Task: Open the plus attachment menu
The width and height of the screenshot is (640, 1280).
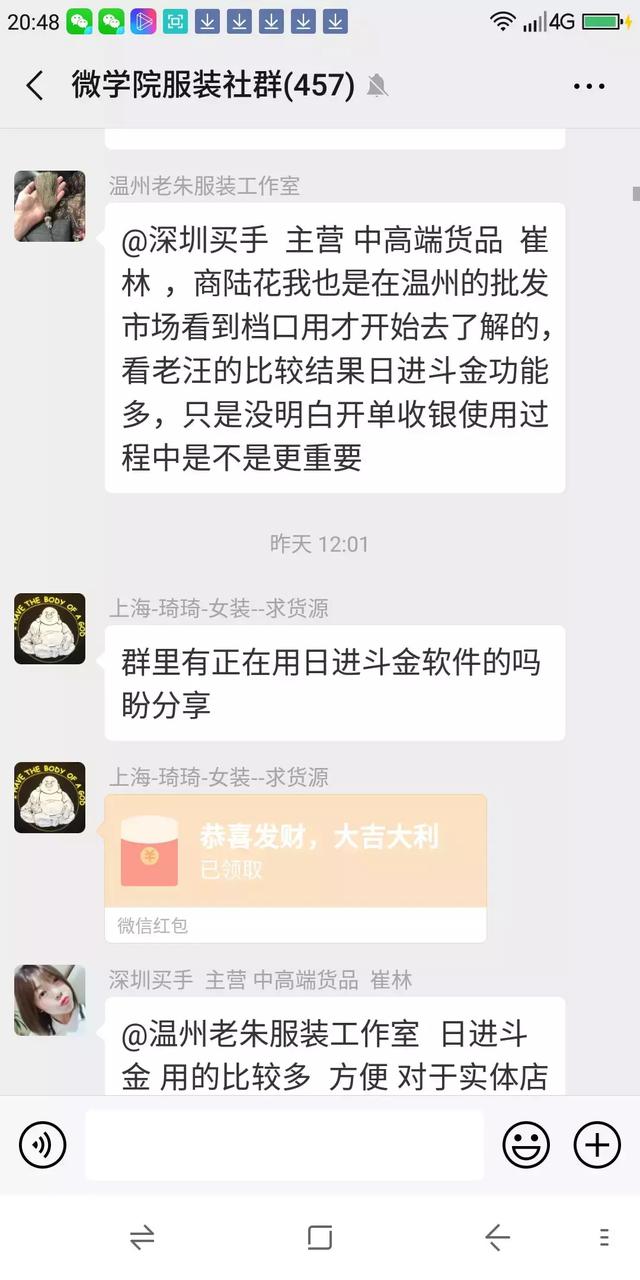Action: (x=597, y=1145)
